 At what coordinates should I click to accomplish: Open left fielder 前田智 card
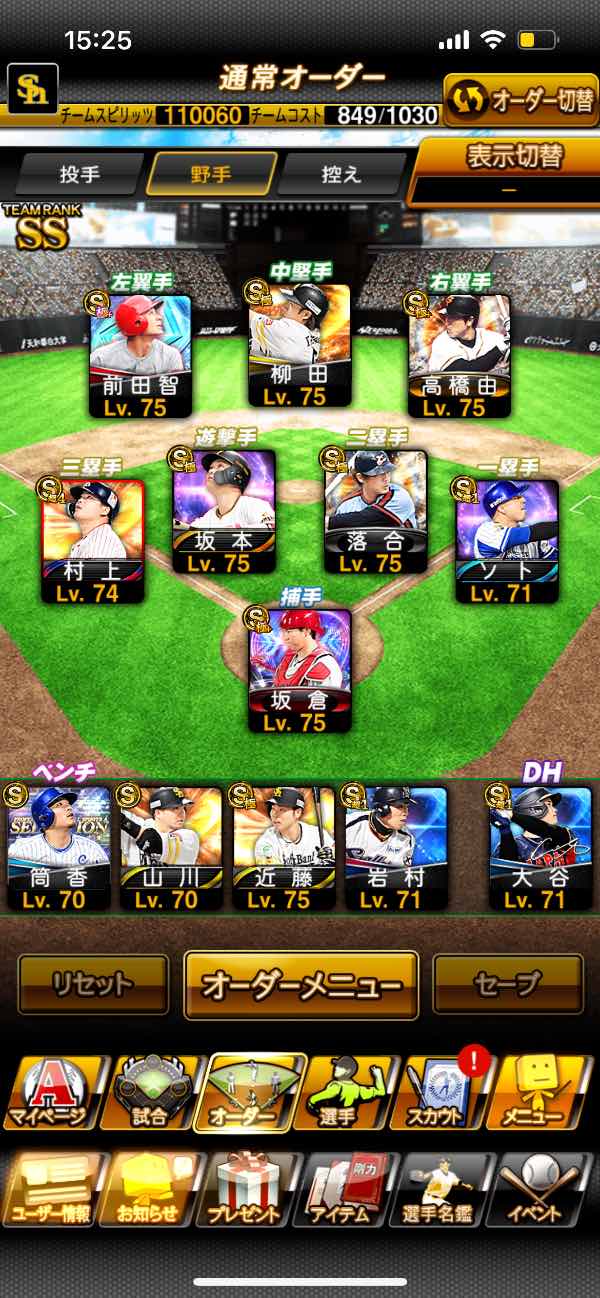141,356
